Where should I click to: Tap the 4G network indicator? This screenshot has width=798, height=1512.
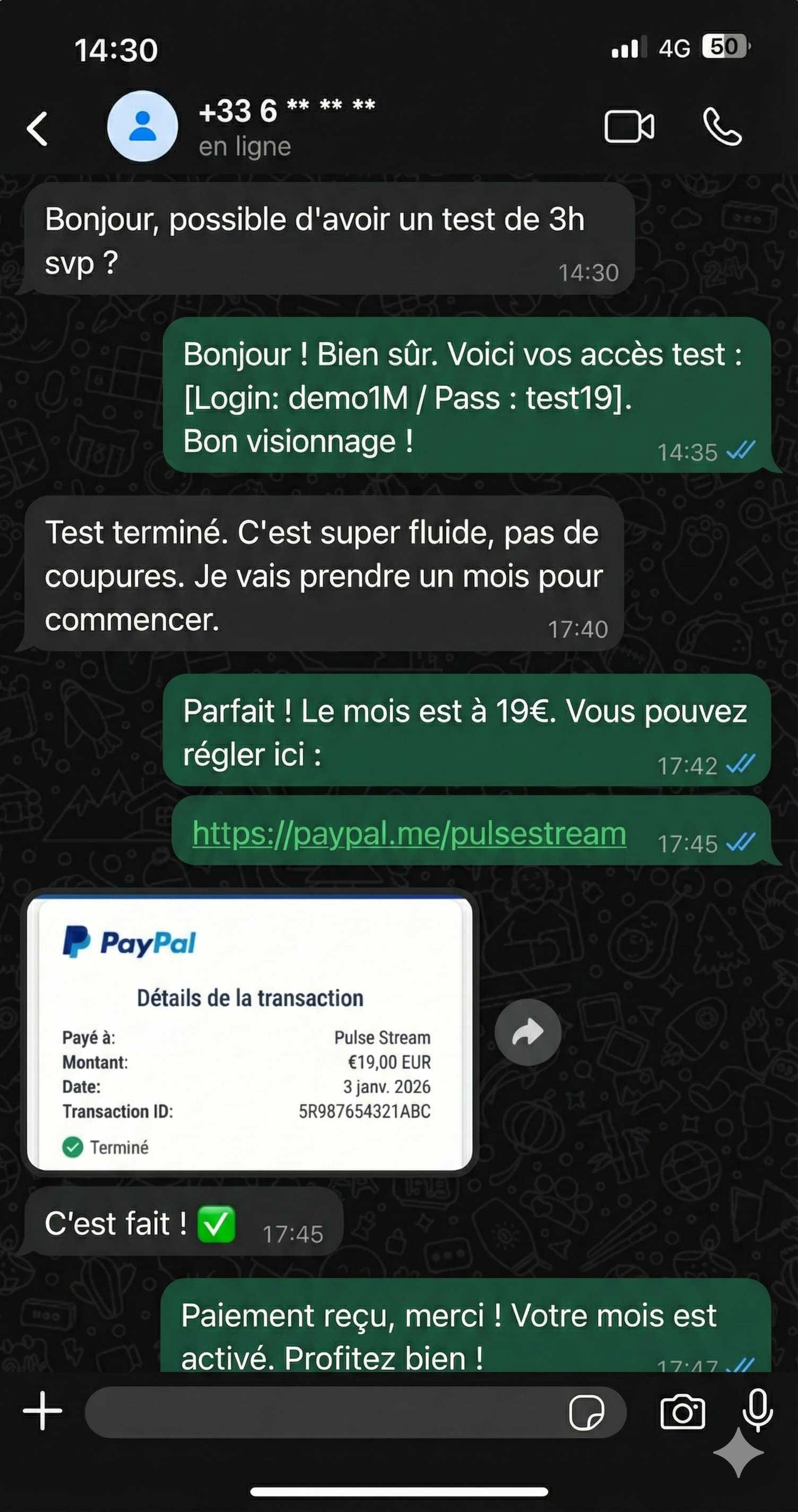675,48
